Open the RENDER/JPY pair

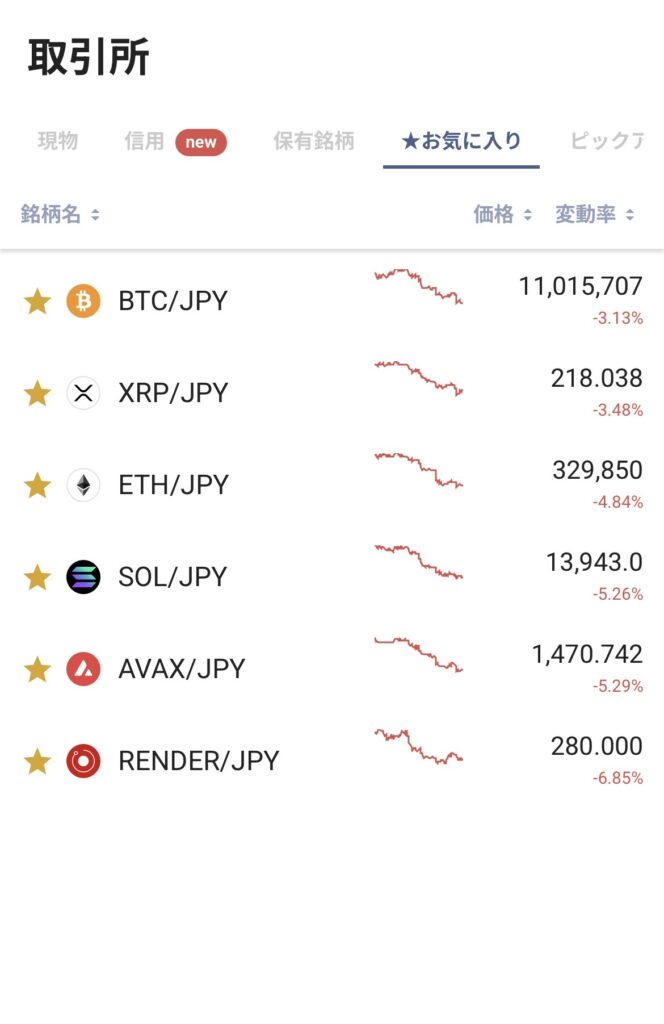pyautogui.click(x=198, y=761)
